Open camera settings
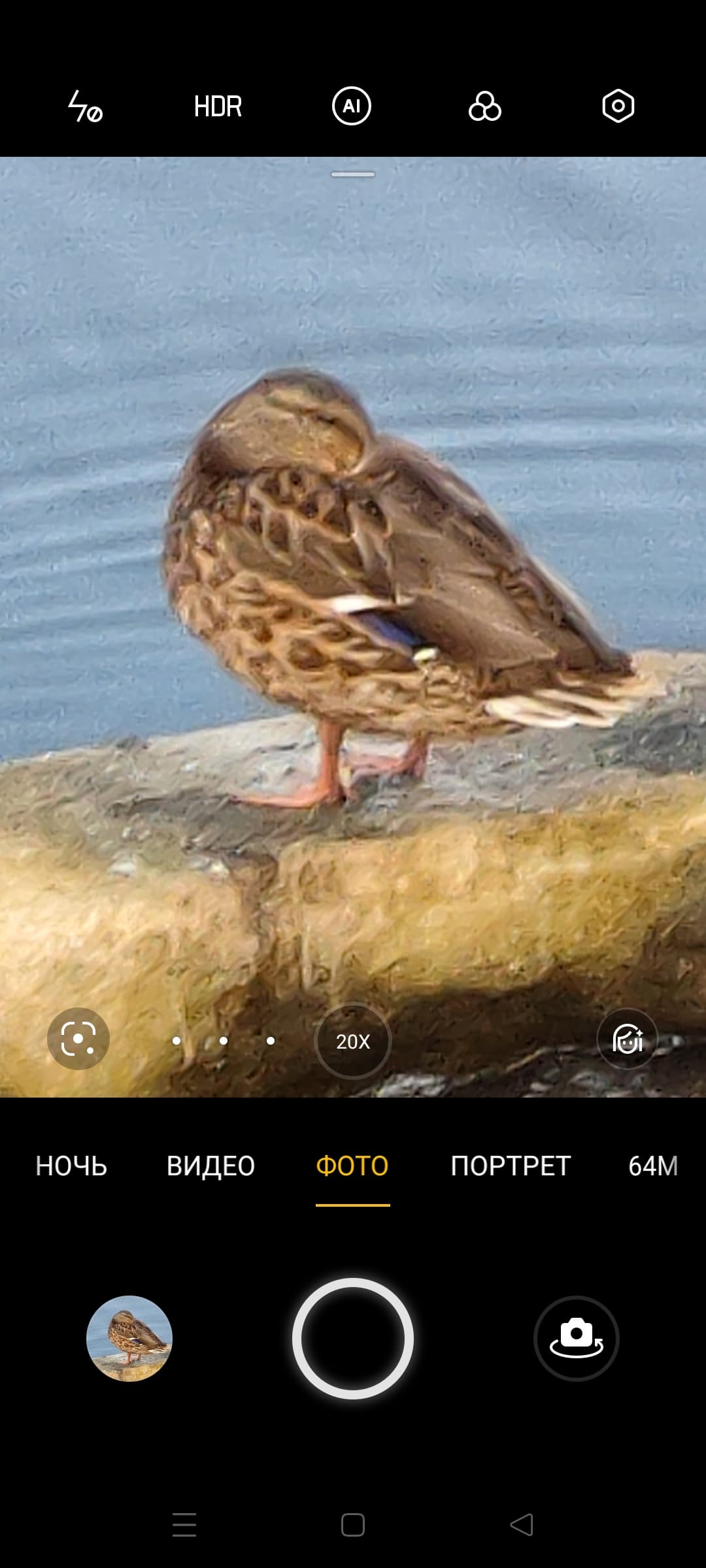Screen dimensions: 706x1568 click(x=618, y=106)
